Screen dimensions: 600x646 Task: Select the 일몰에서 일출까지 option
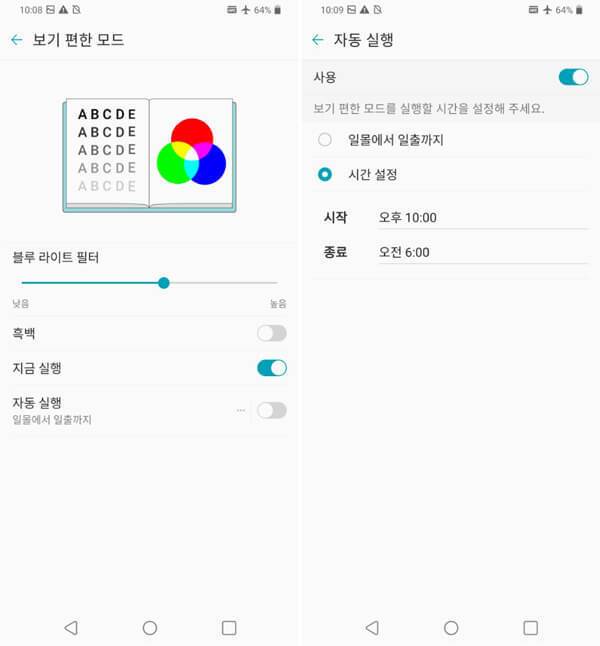[x=325, y=140]
